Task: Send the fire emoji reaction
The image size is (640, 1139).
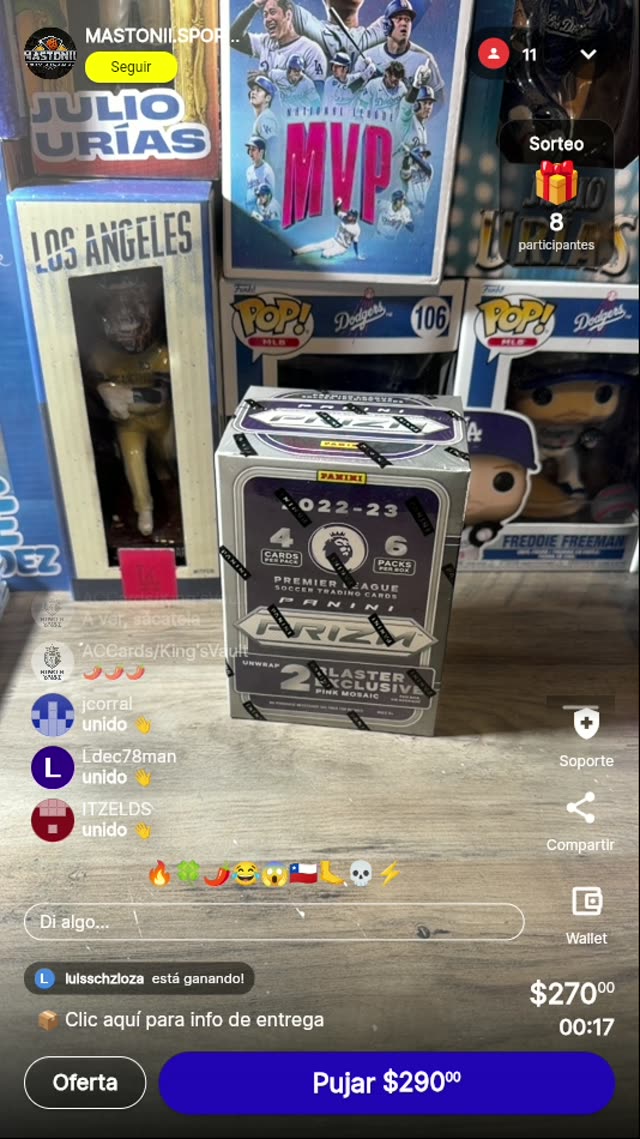Action: pyautogui.click(x=159, y=874)
